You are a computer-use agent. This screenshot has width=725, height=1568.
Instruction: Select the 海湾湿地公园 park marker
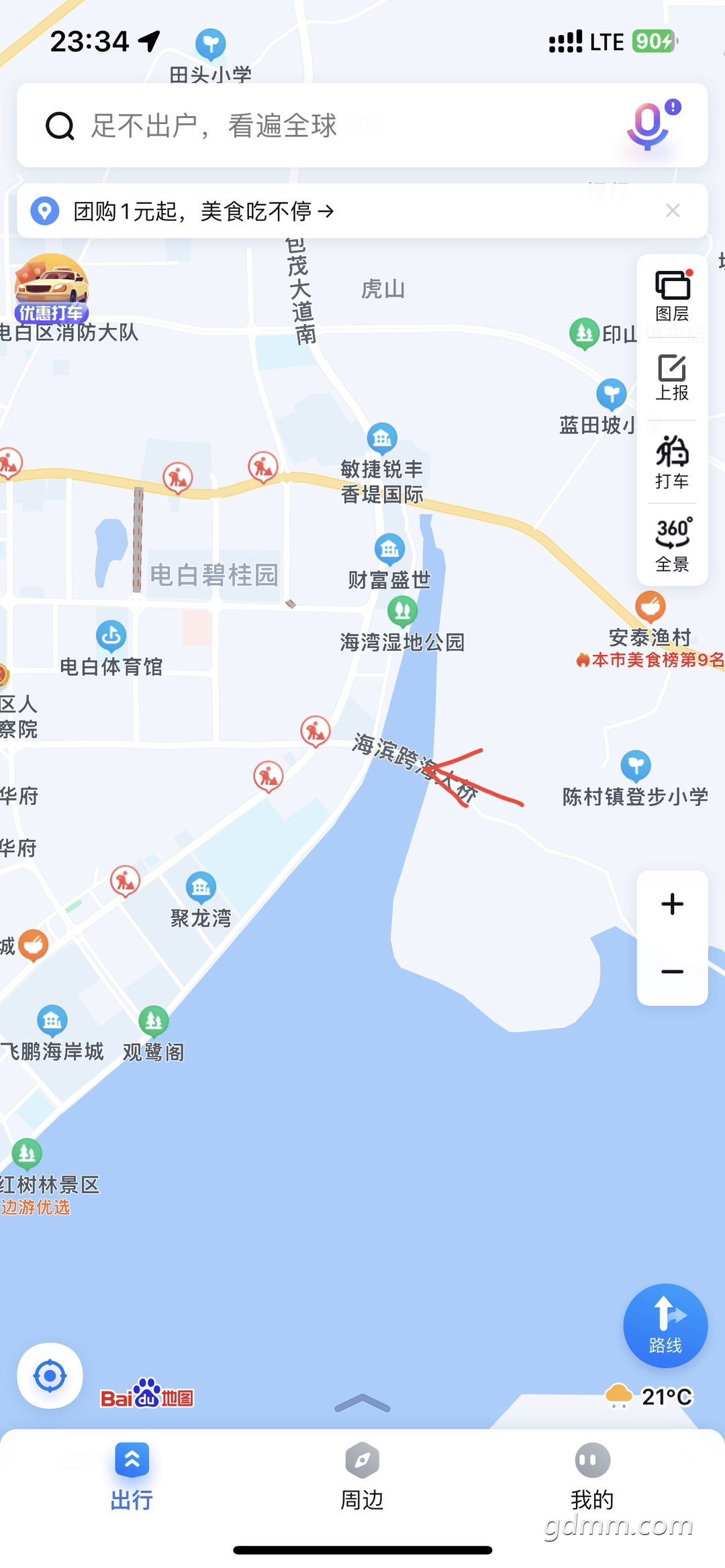coord(402,611)
